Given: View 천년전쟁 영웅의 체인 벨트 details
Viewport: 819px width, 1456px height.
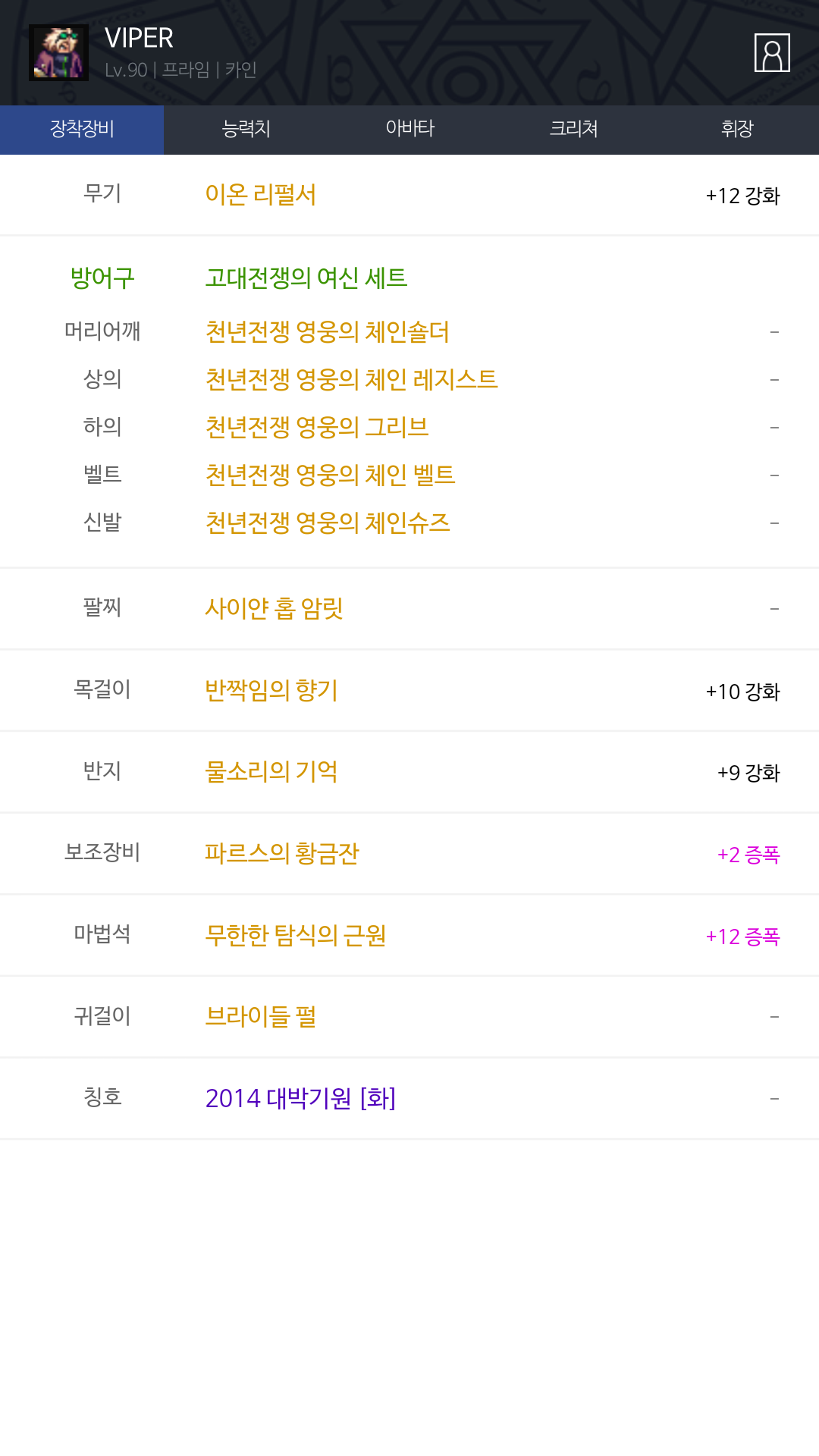Looking at the screenshot, I should [330, 475].
